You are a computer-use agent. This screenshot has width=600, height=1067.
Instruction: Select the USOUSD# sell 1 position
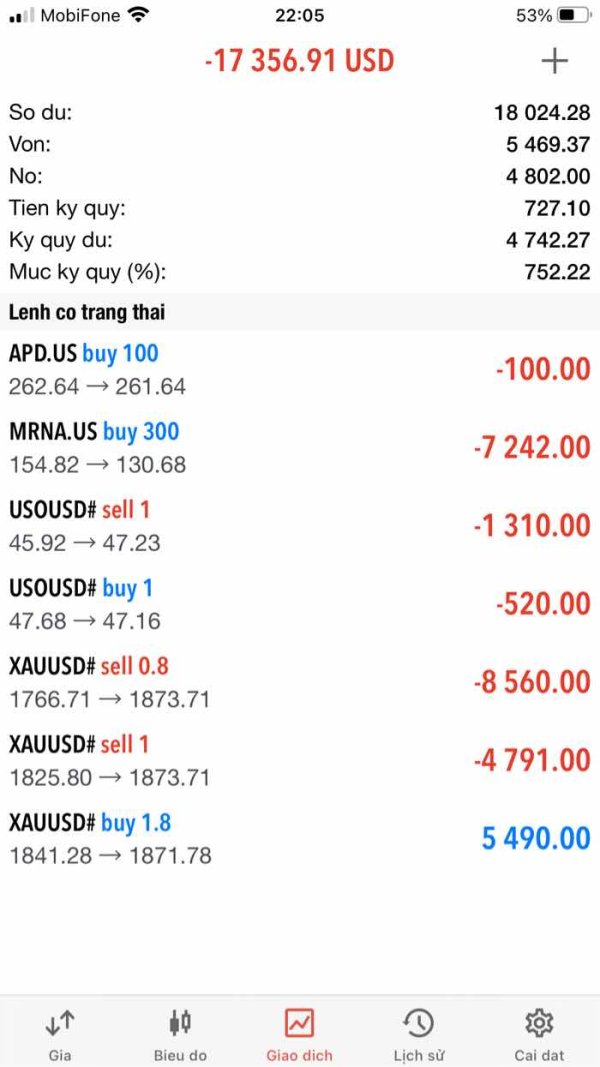click(300, 525)
